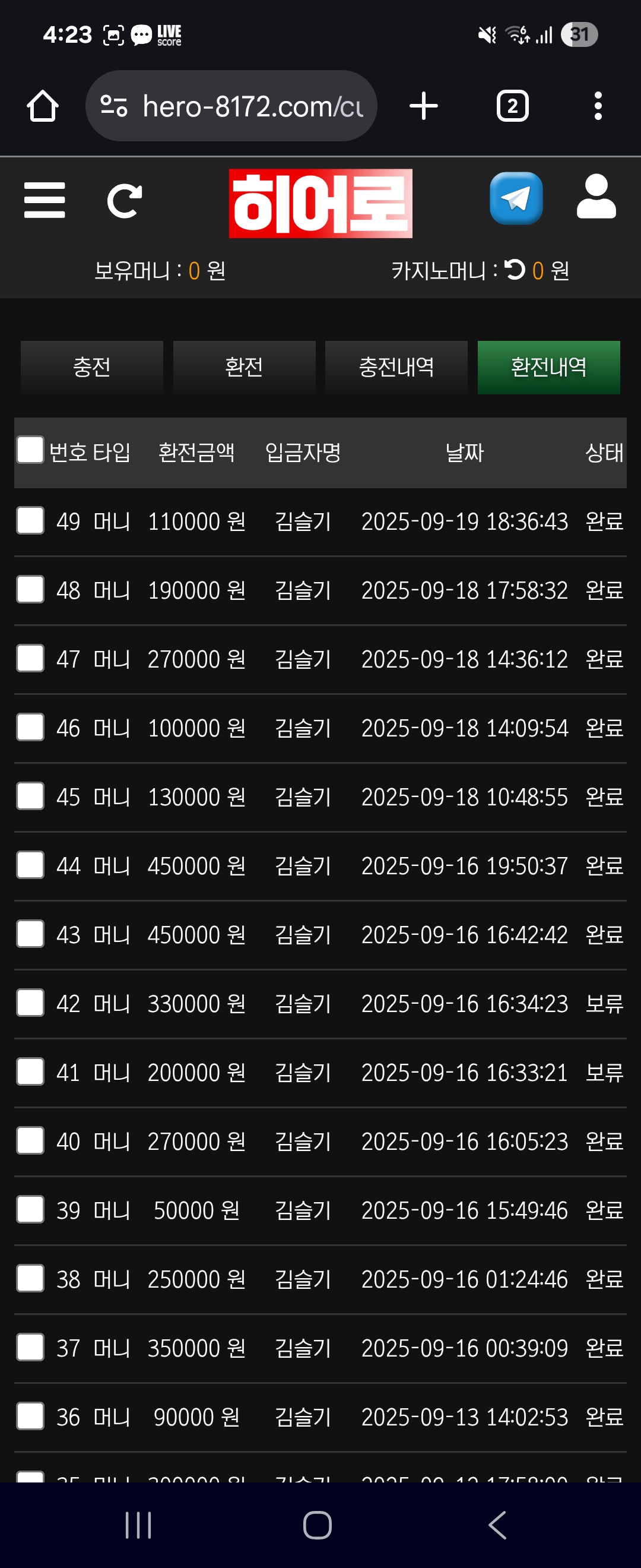Viewport: 641px width, 1568px height.
Task: Switch to the 환전 tab
Action: pyautogui.click(x=244, y=367)
